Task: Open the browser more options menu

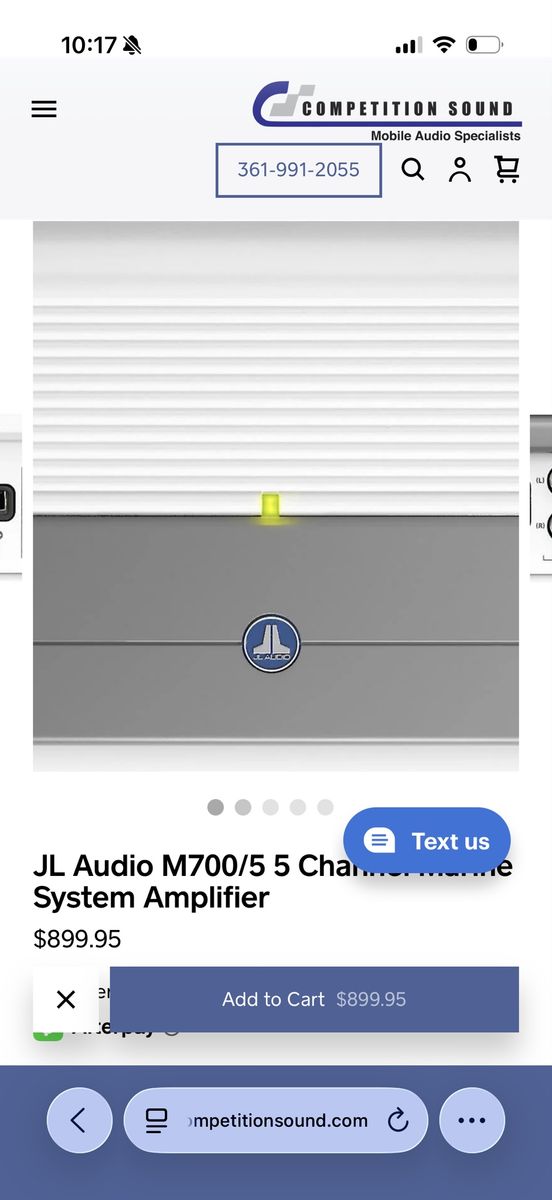Action: click(x=472, y=1121)
